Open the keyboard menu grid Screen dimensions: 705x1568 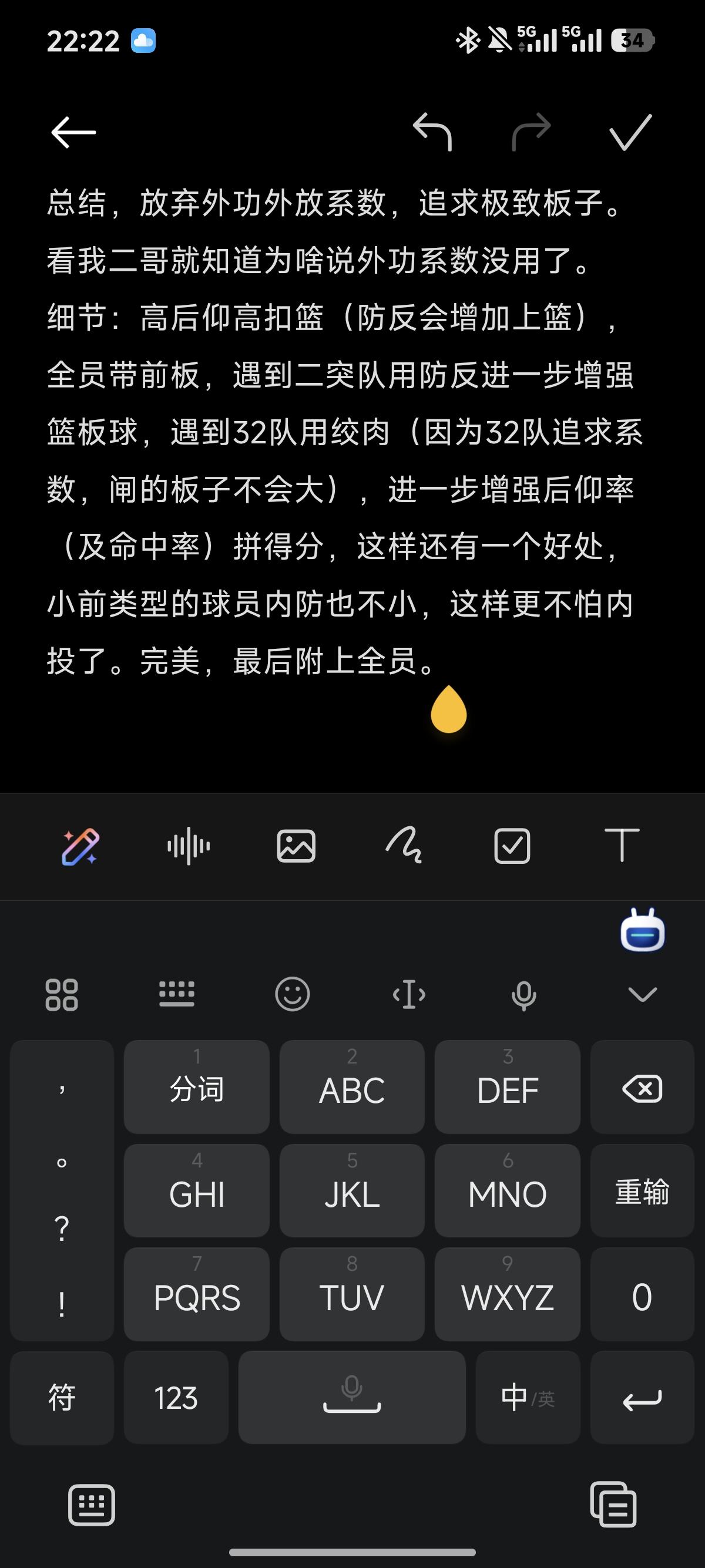[62, 995]
